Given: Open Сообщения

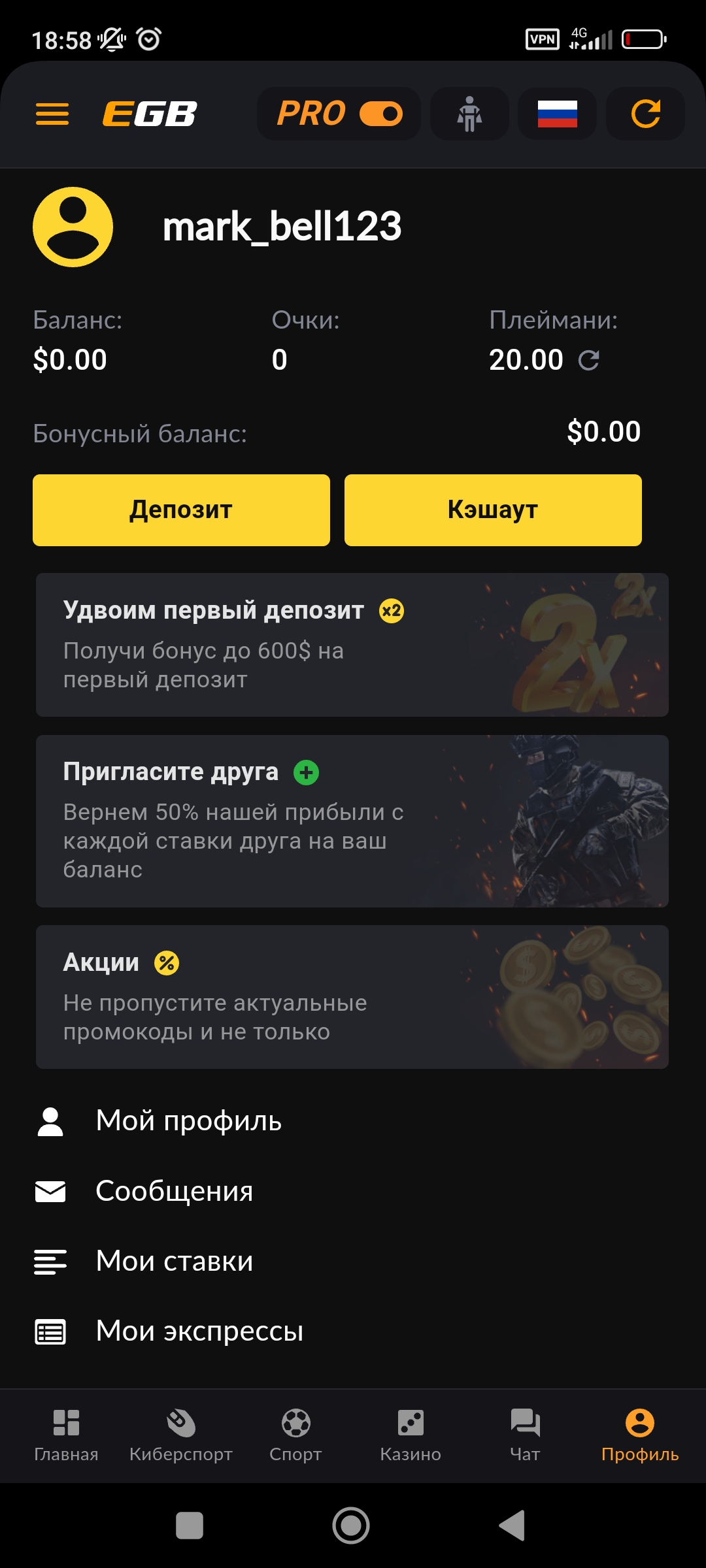Looking at the screenshot, I should click(174, 1192).
